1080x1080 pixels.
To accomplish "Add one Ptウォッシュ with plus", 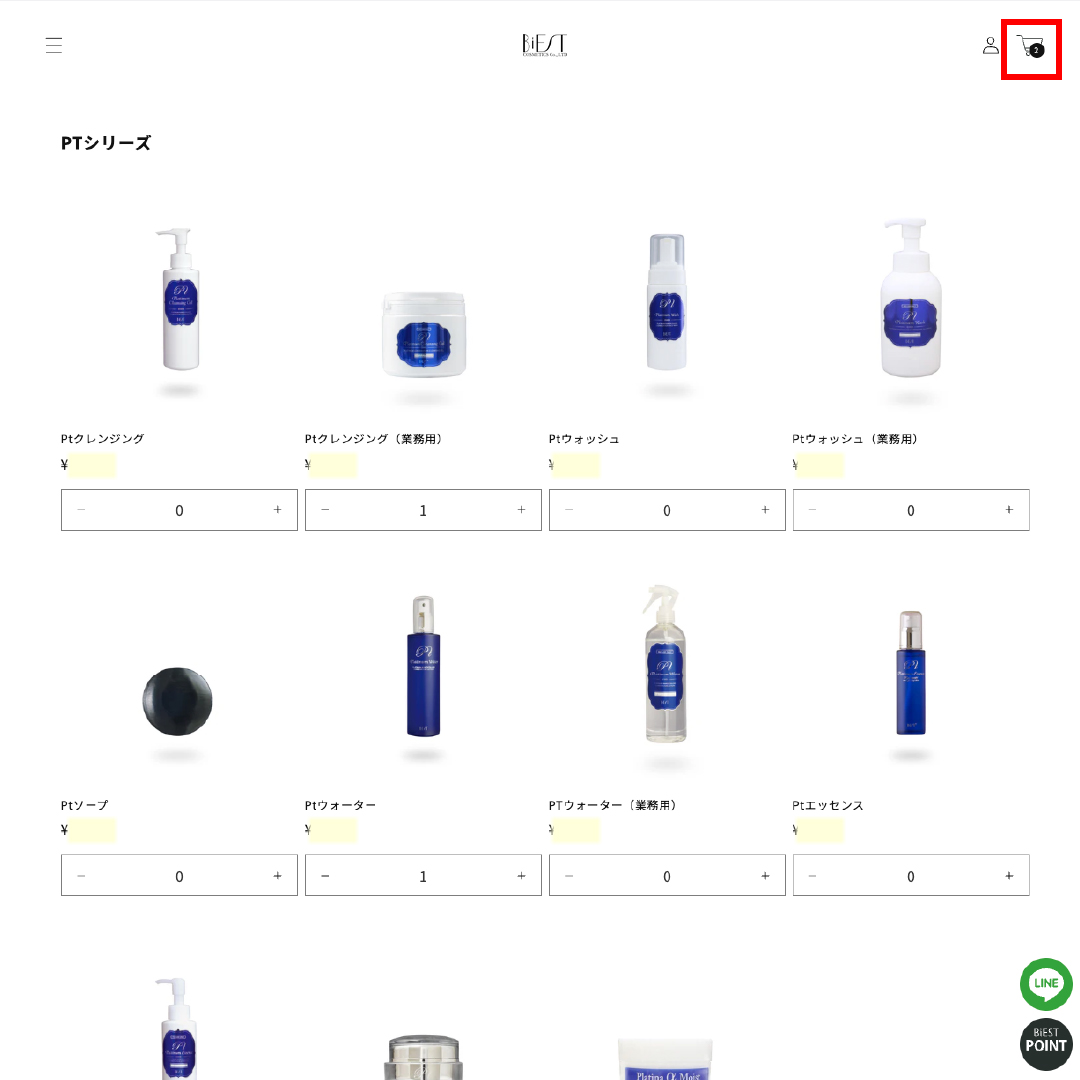I will pos(765,510).
